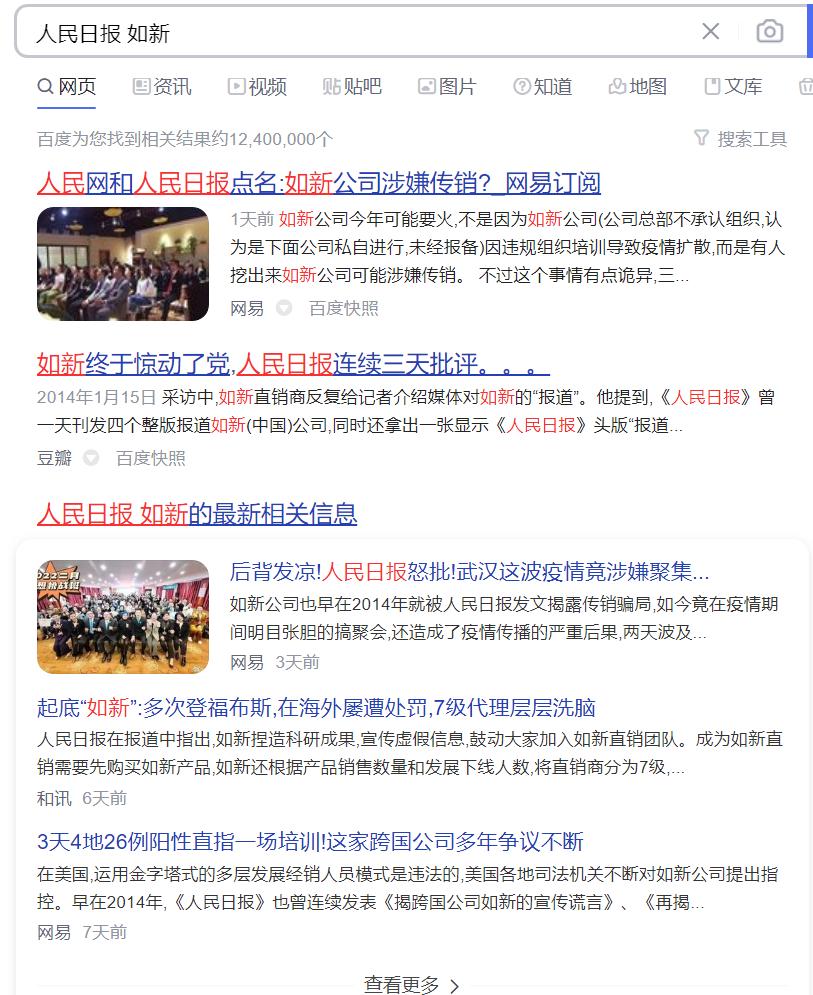Click the picture icon next to 图片
The image size is (813, 995).
(x=427, y=86)
